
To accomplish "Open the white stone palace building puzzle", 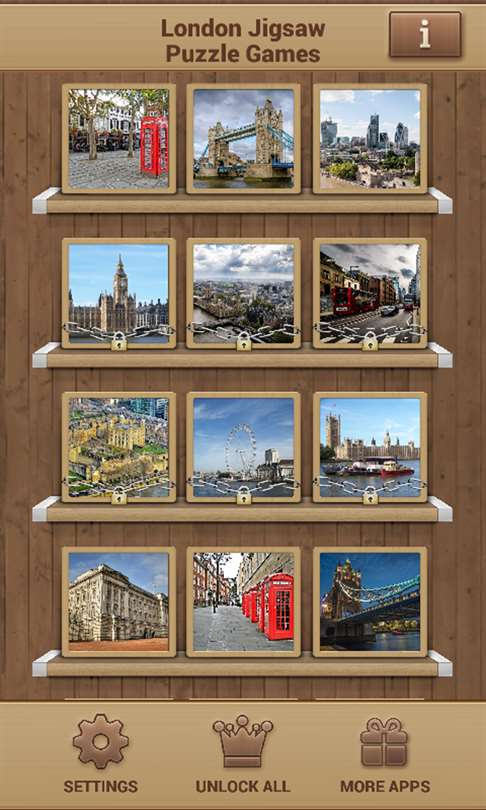I will 119,602.
